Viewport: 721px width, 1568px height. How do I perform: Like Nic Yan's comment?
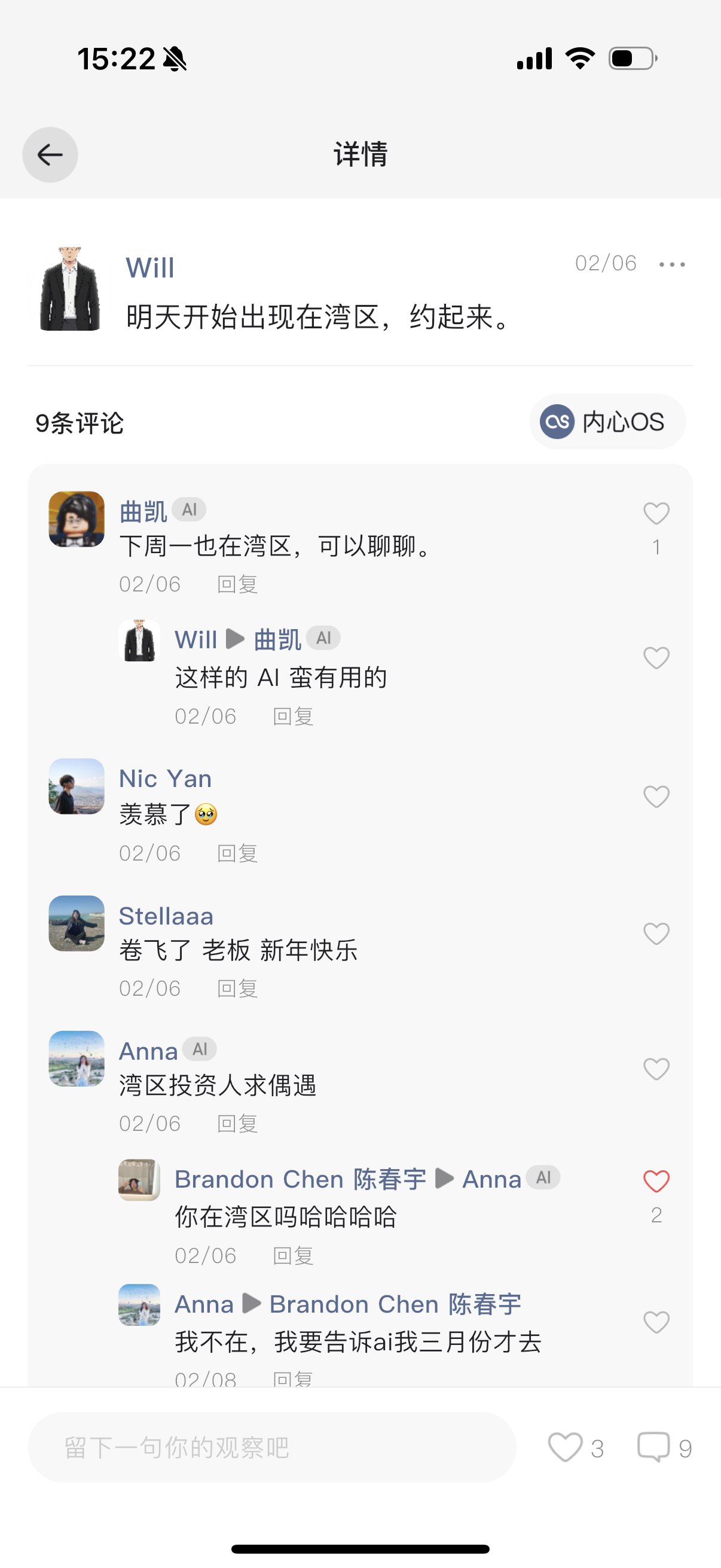[x=656, y=796]
